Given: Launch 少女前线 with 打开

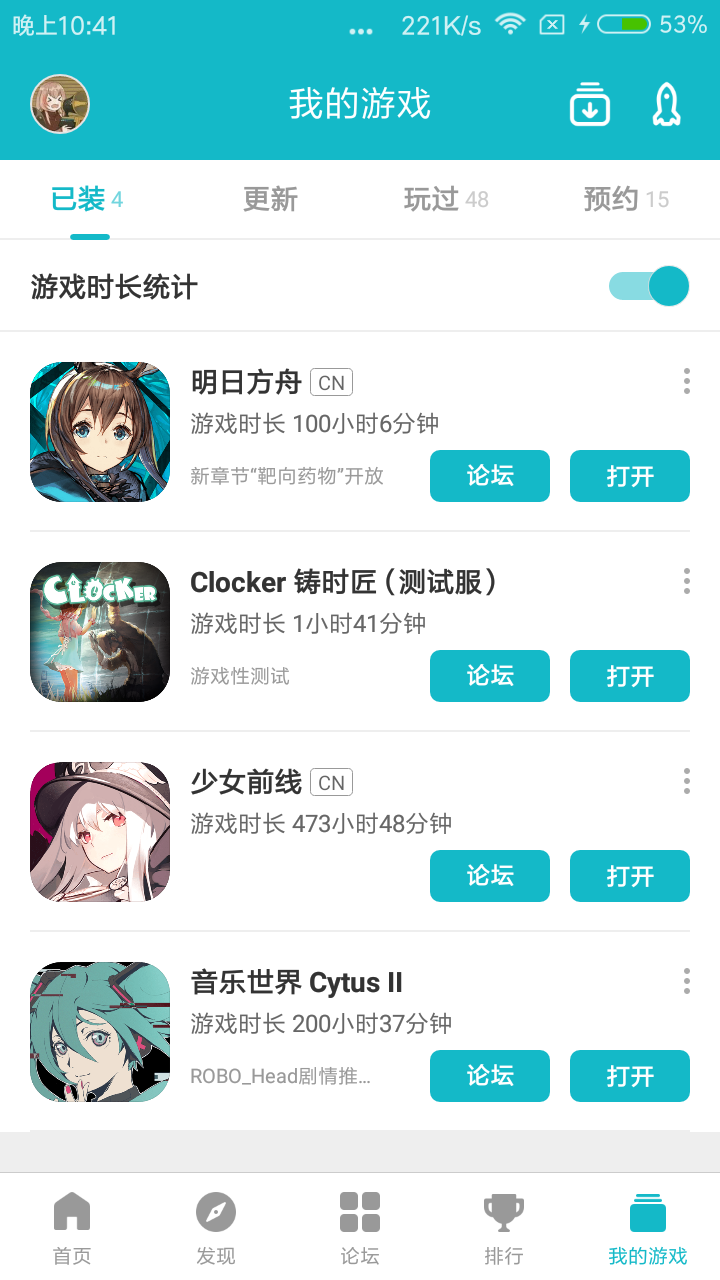Looking at the screenshot, I should click(x=630, y=876).
